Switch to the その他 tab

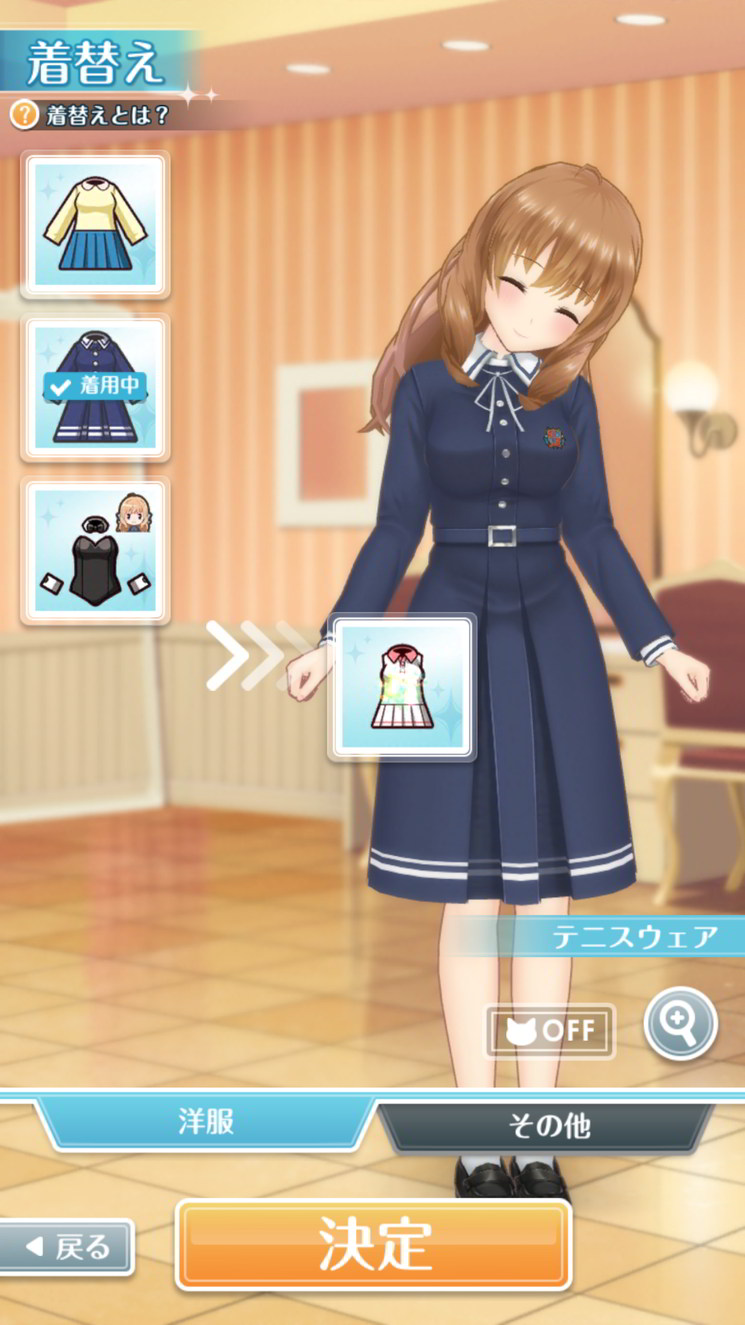[548, 1126]
